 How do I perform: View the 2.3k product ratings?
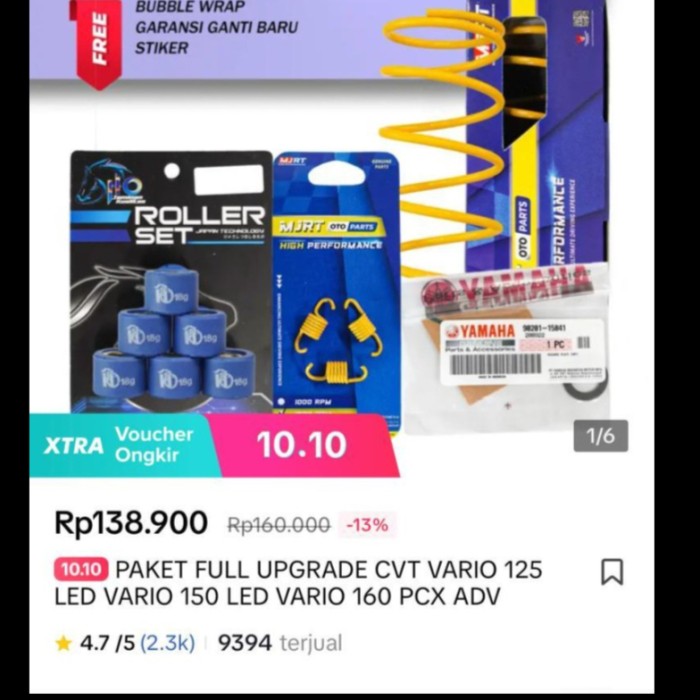tap(167, 643)
